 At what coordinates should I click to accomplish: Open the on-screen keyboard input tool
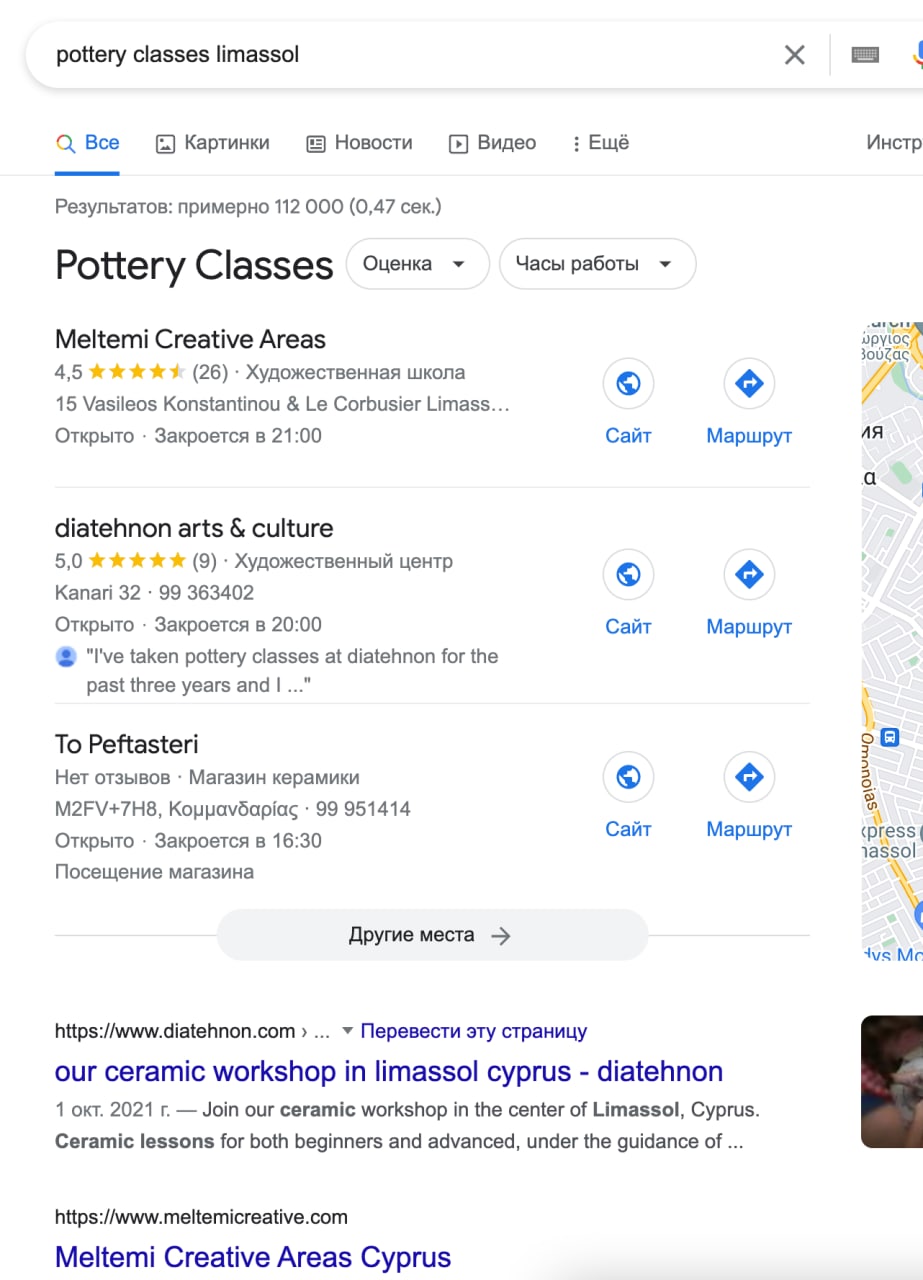865,55
